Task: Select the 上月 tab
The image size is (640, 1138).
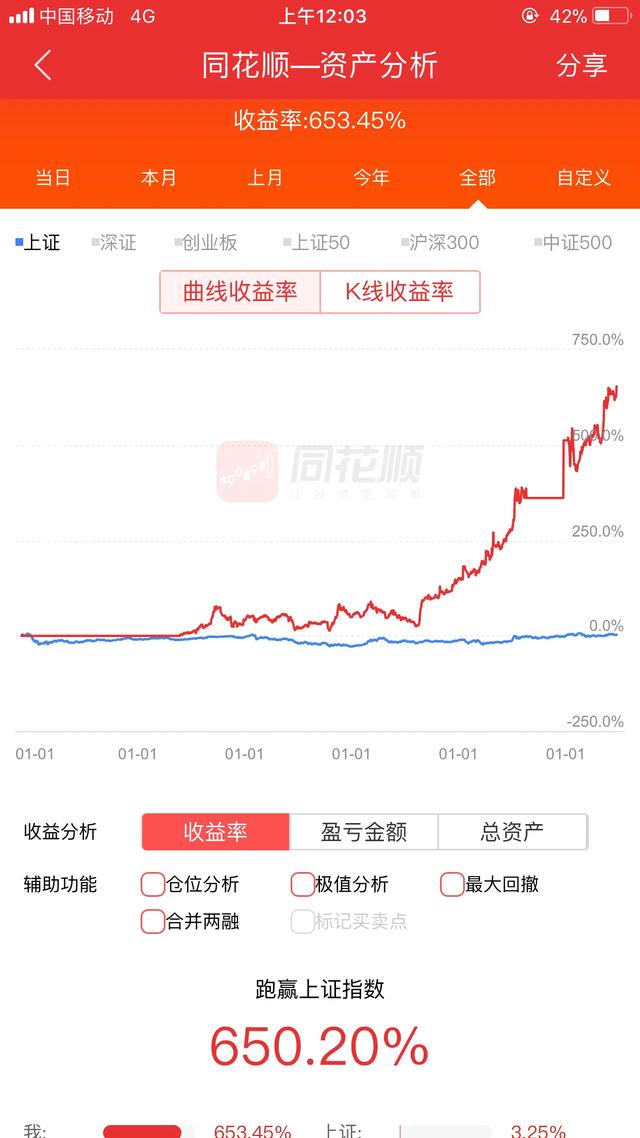Action: 265,178
